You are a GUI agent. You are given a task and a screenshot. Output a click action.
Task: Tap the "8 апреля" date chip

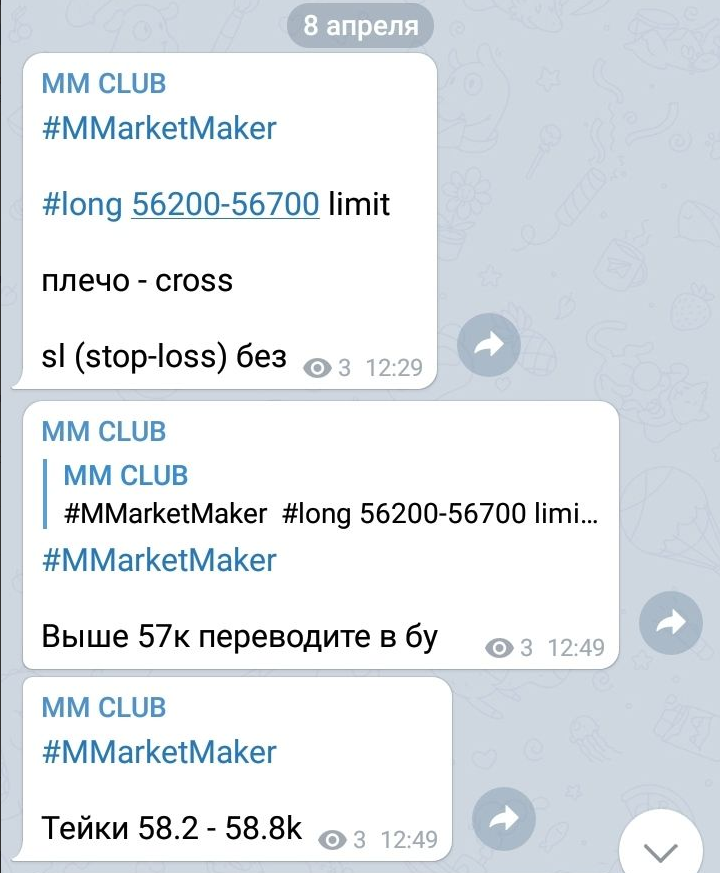[x=361, y=25]
